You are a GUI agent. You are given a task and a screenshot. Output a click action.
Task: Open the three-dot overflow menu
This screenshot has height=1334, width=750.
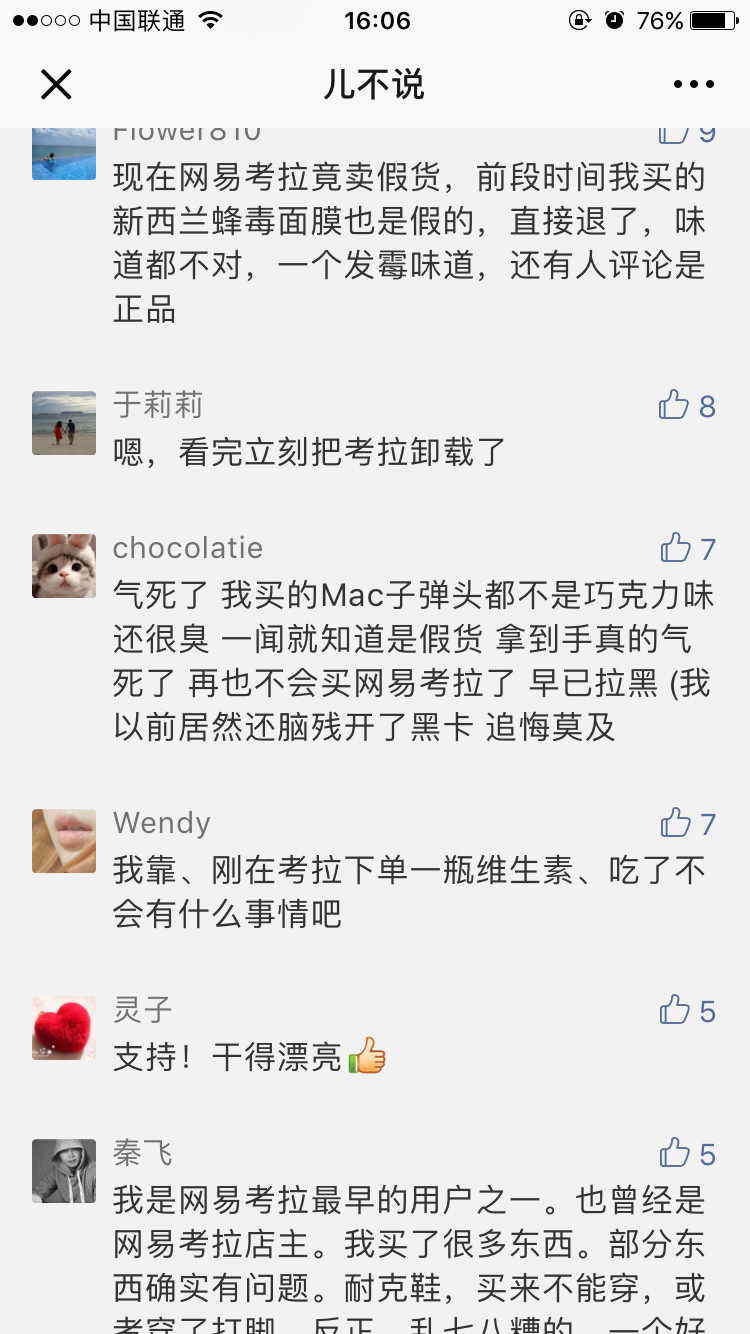pos(693,85)
